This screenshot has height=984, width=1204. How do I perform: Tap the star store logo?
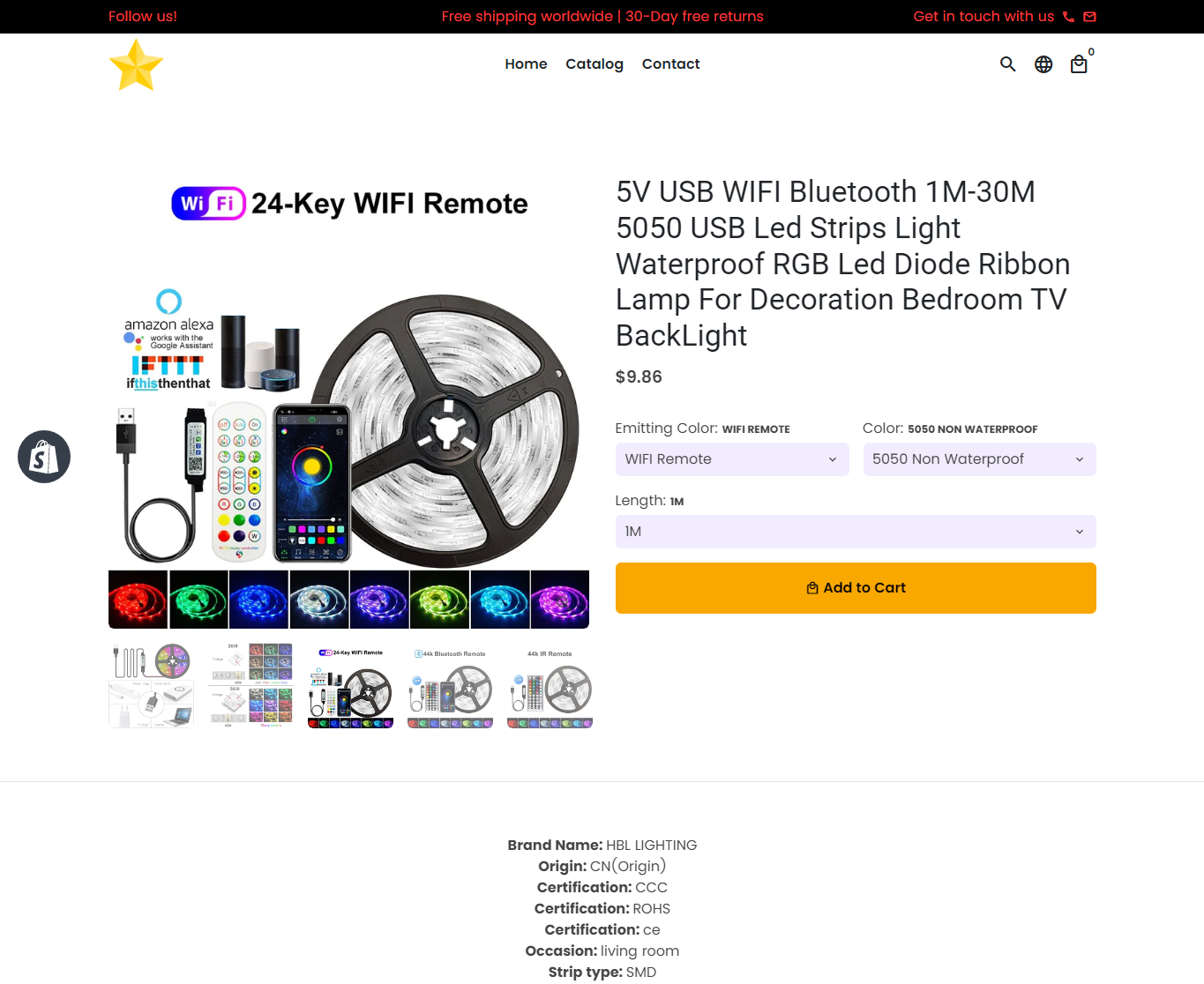pos(136,65)
